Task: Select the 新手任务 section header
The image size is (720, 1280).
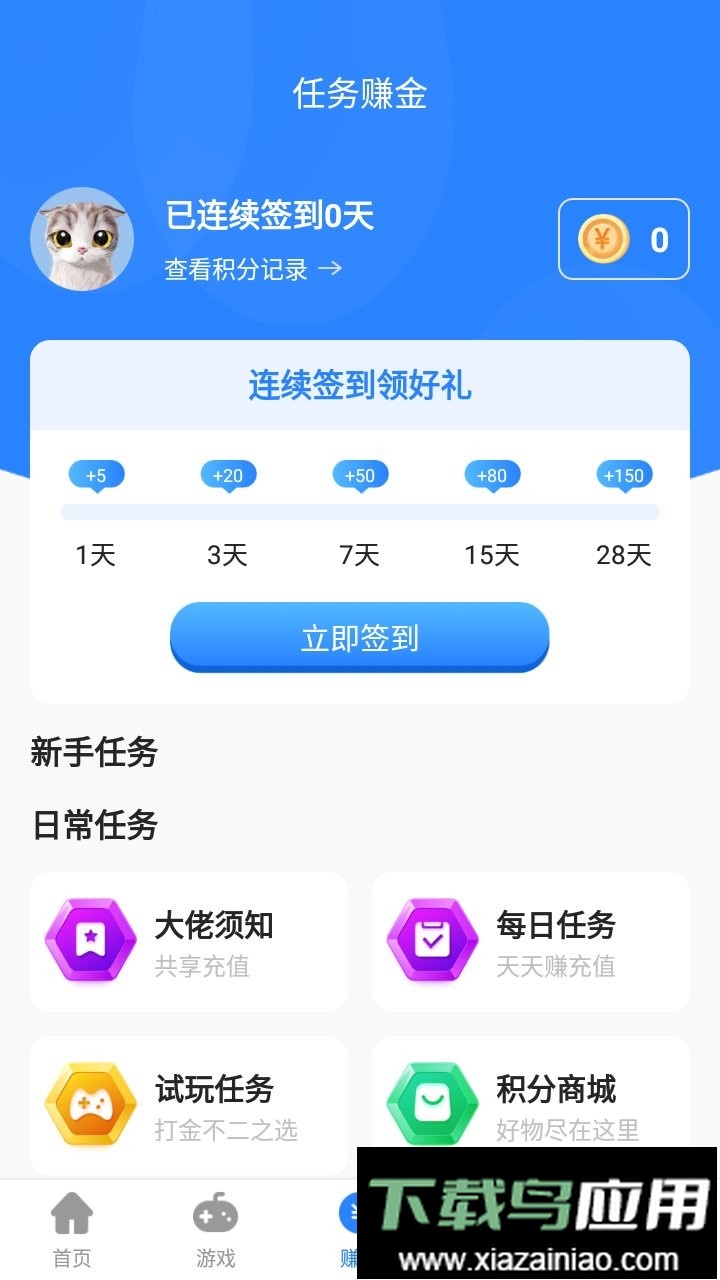Action: point(92,752)
